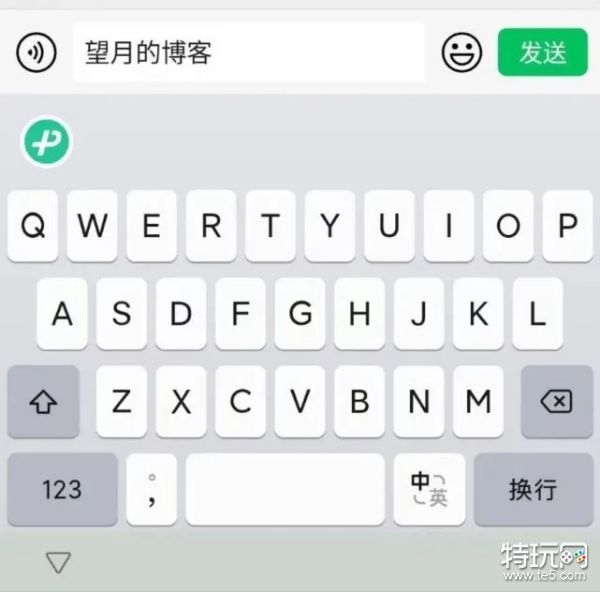Tap the message field containing 望月的博客
Viewport: 600px width, 592px height.
248,53
